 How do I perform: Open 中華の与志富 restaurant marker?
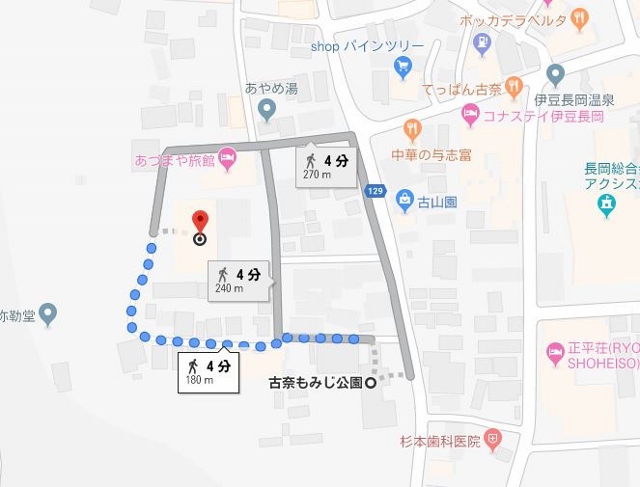[x=411, y=129]
